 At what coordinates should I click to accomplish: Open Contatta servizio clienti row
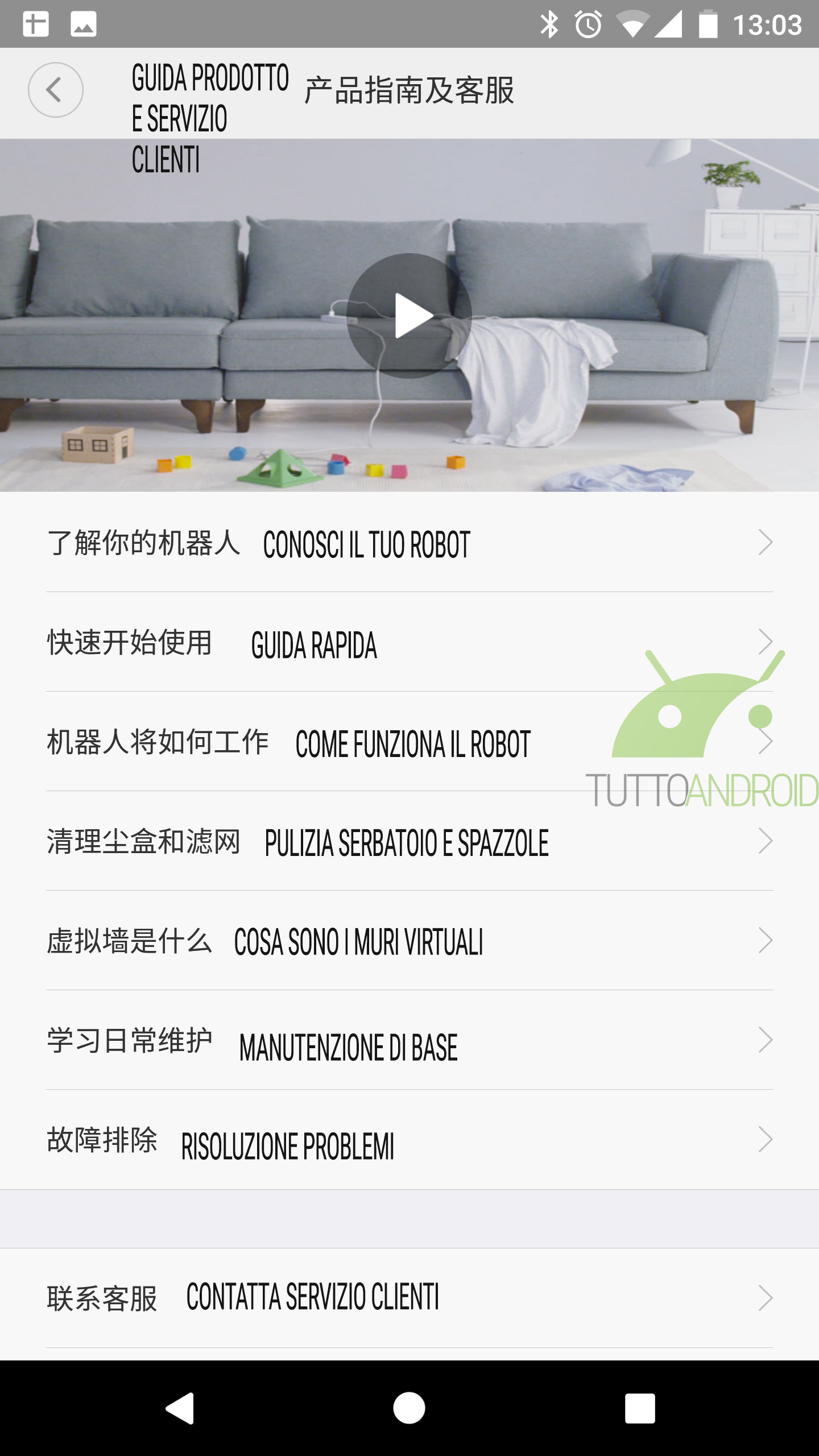tap(409, 1298)
